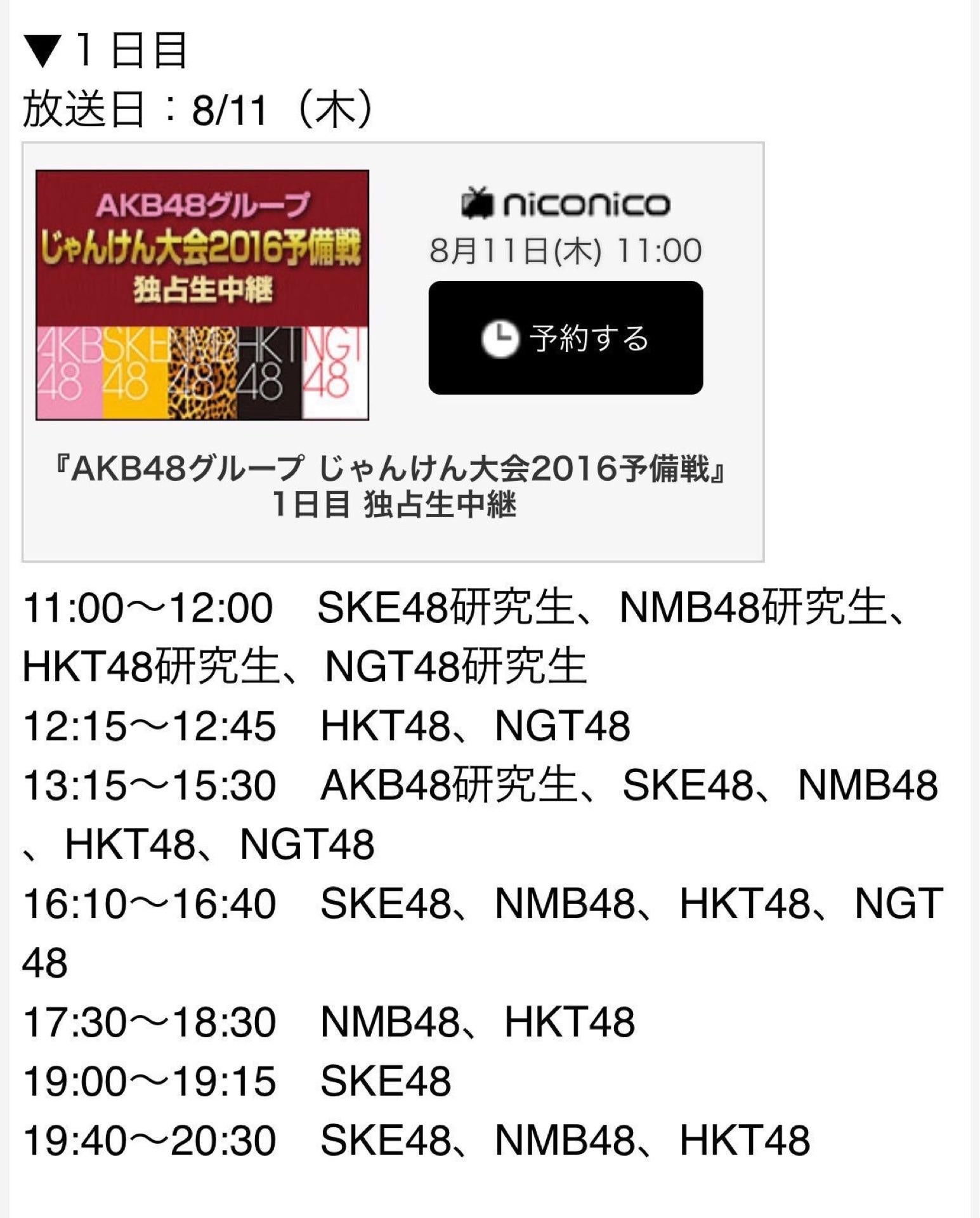Viewport: 980px width, 1218px height.
Task: Open the 1日目 独占生中継 title link
Action: [393, 487]
